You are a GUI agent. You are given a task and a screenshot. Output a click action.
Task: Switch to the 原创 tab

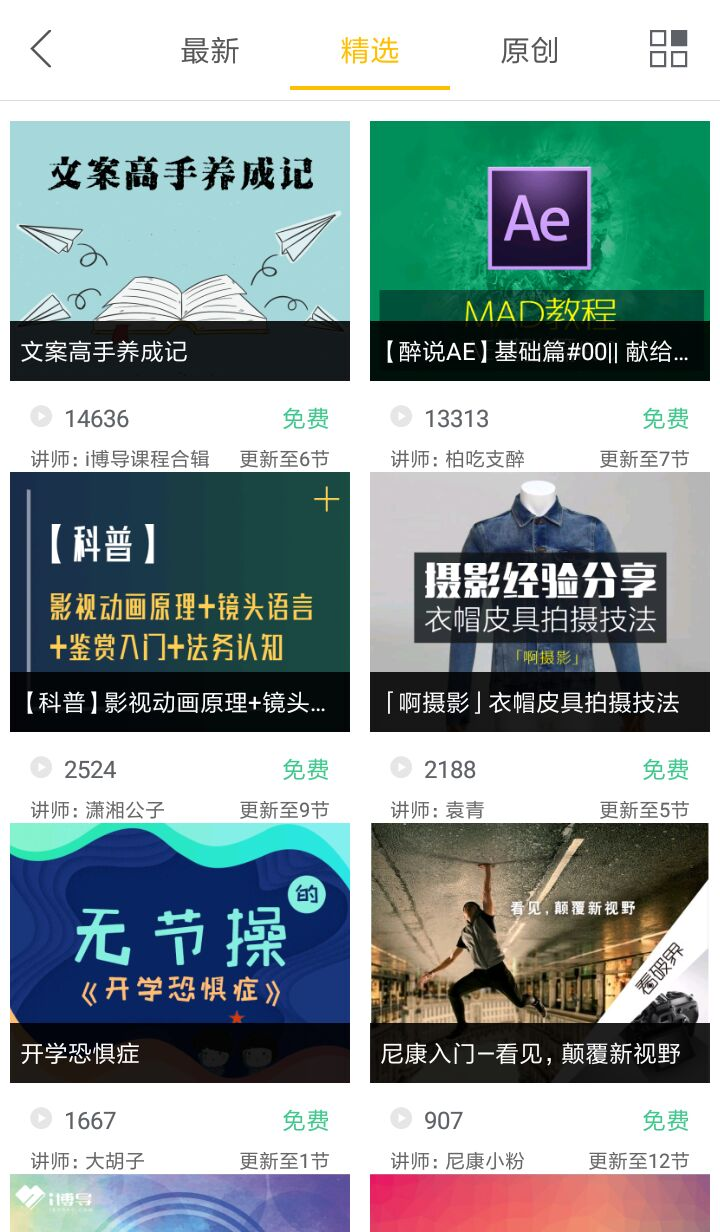(529, 50)
